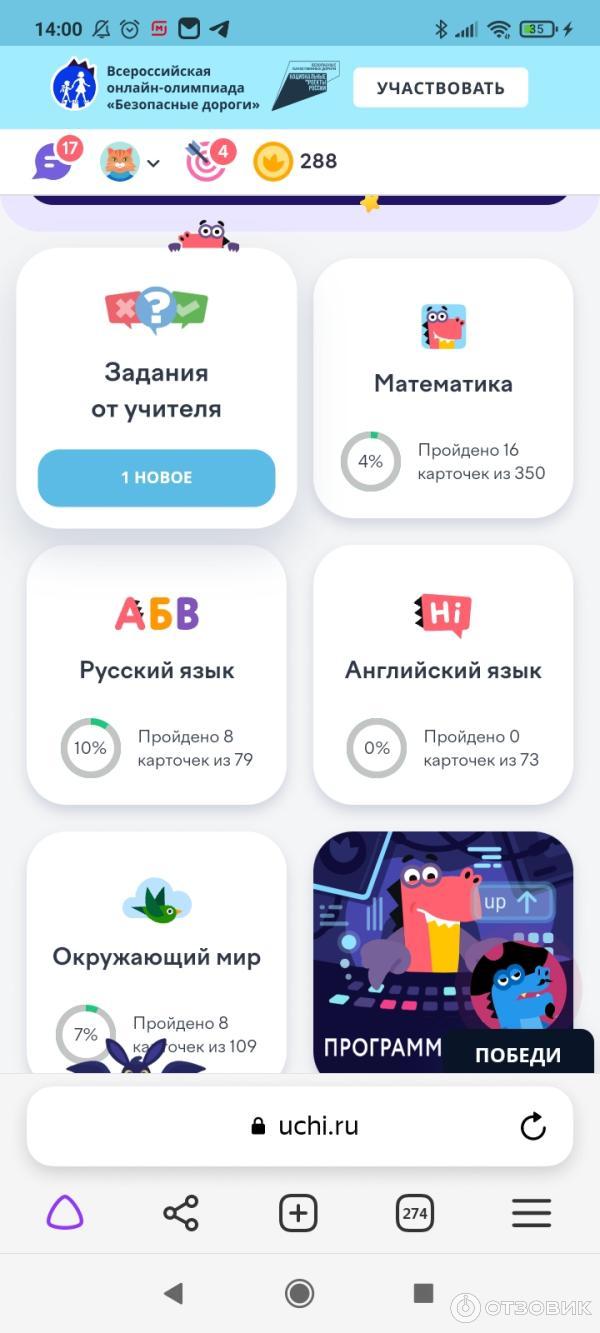Launch the Alice voice assistant
The height and width of the screenshot is (1333, 600).
pyautogui.click(x=65, y=1213)
